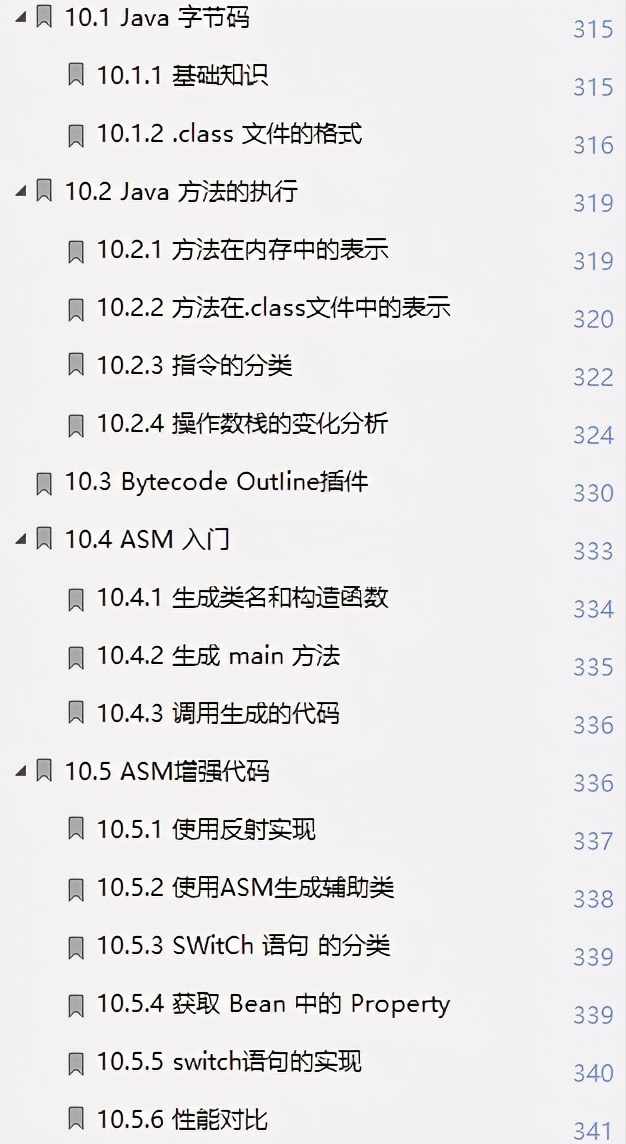
Task: Open 10.5.3 SWitCh 语句 的分类
Action: point(244,946)
